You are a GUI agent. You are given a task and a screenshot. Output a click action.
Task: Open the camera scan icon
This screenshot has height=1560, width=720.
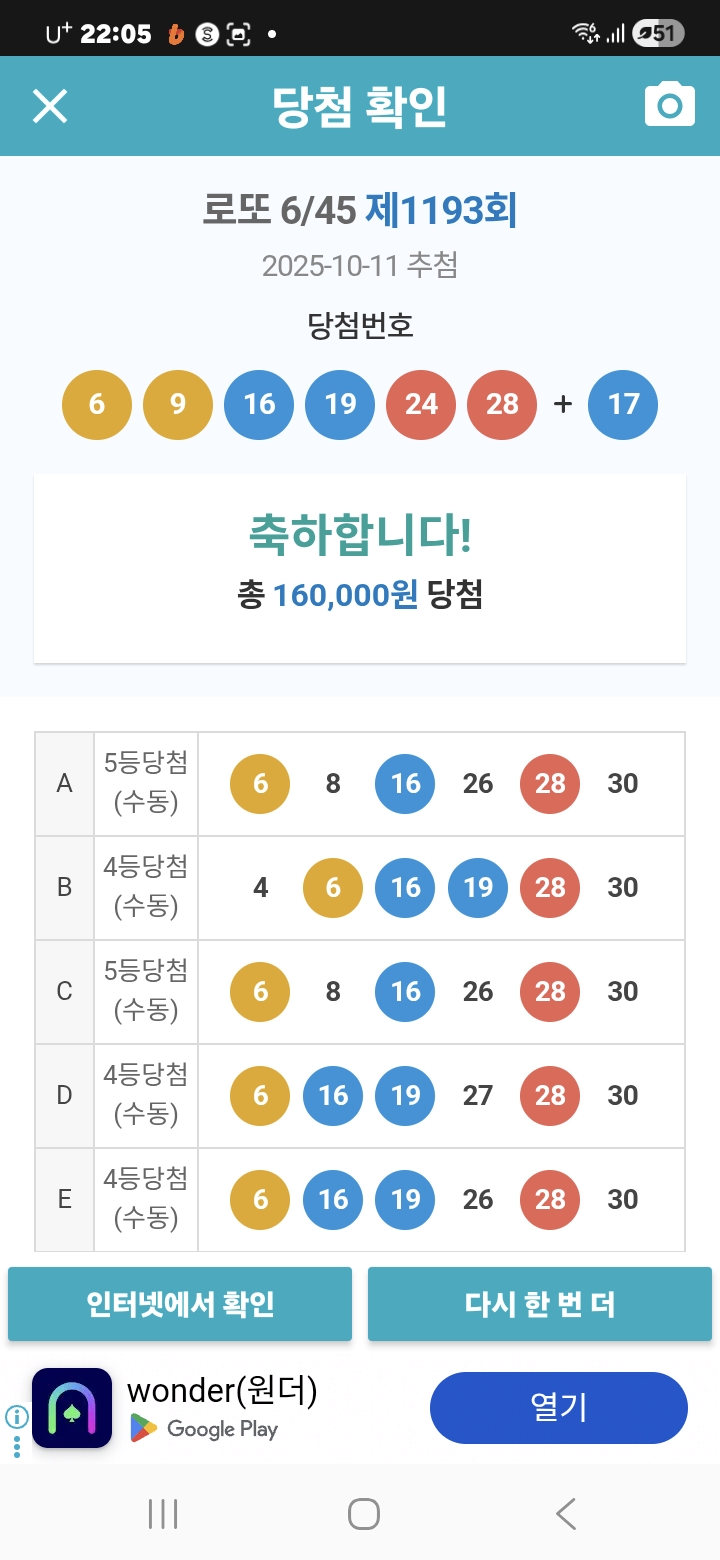click(x=669, y=105)
